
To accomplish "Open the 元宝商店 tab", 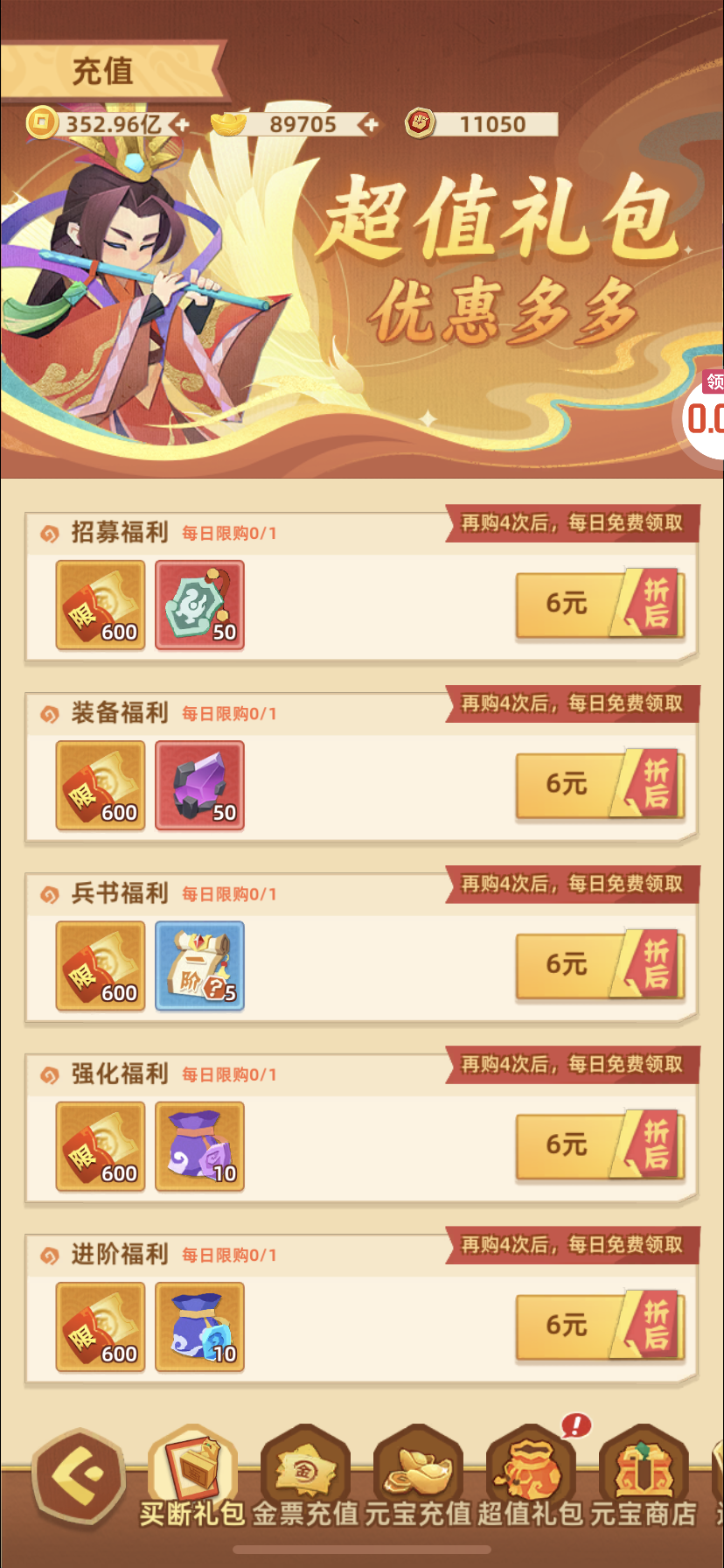I will click(x=643, y=1480).
